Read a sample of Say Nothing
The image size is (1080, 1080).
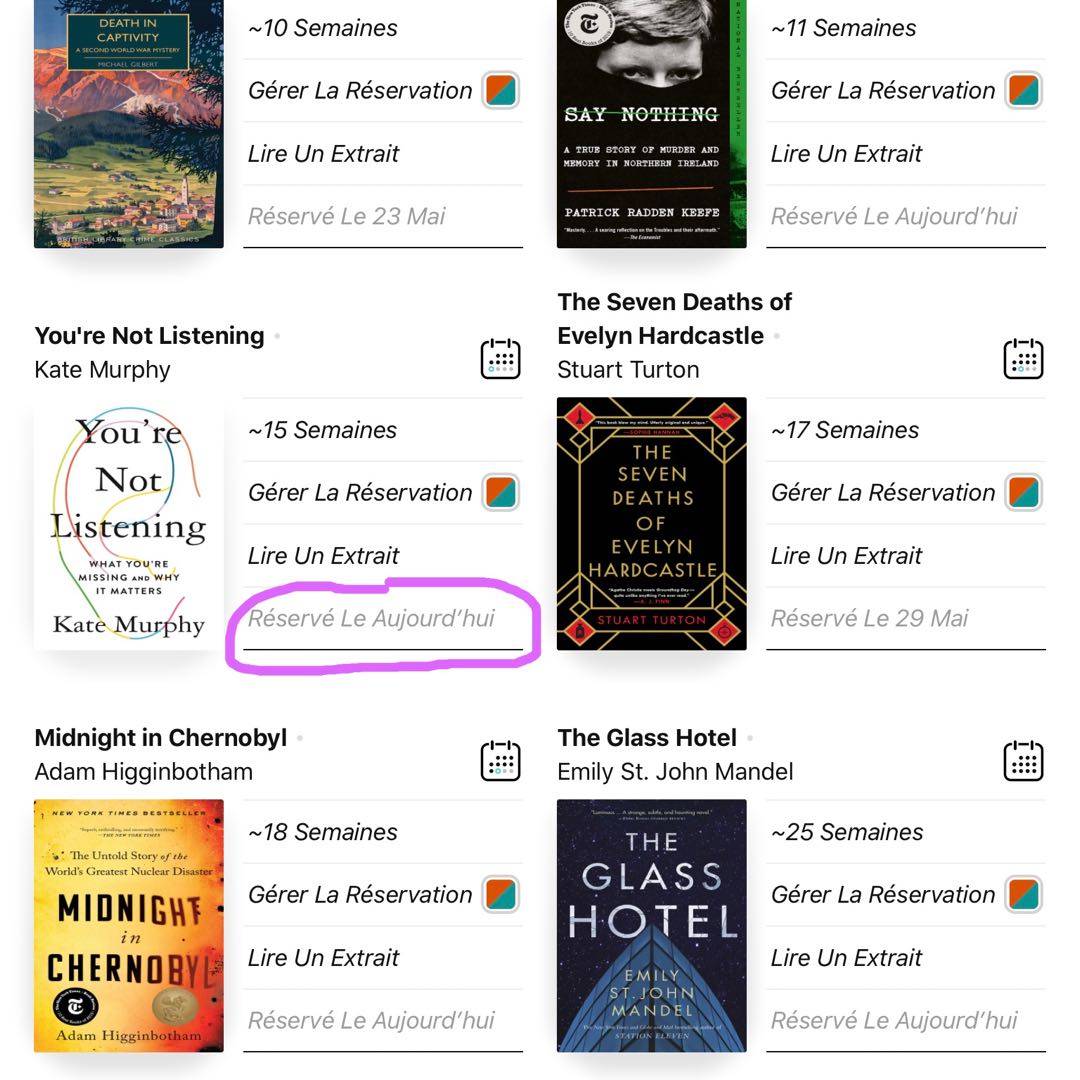pos(847,153)
